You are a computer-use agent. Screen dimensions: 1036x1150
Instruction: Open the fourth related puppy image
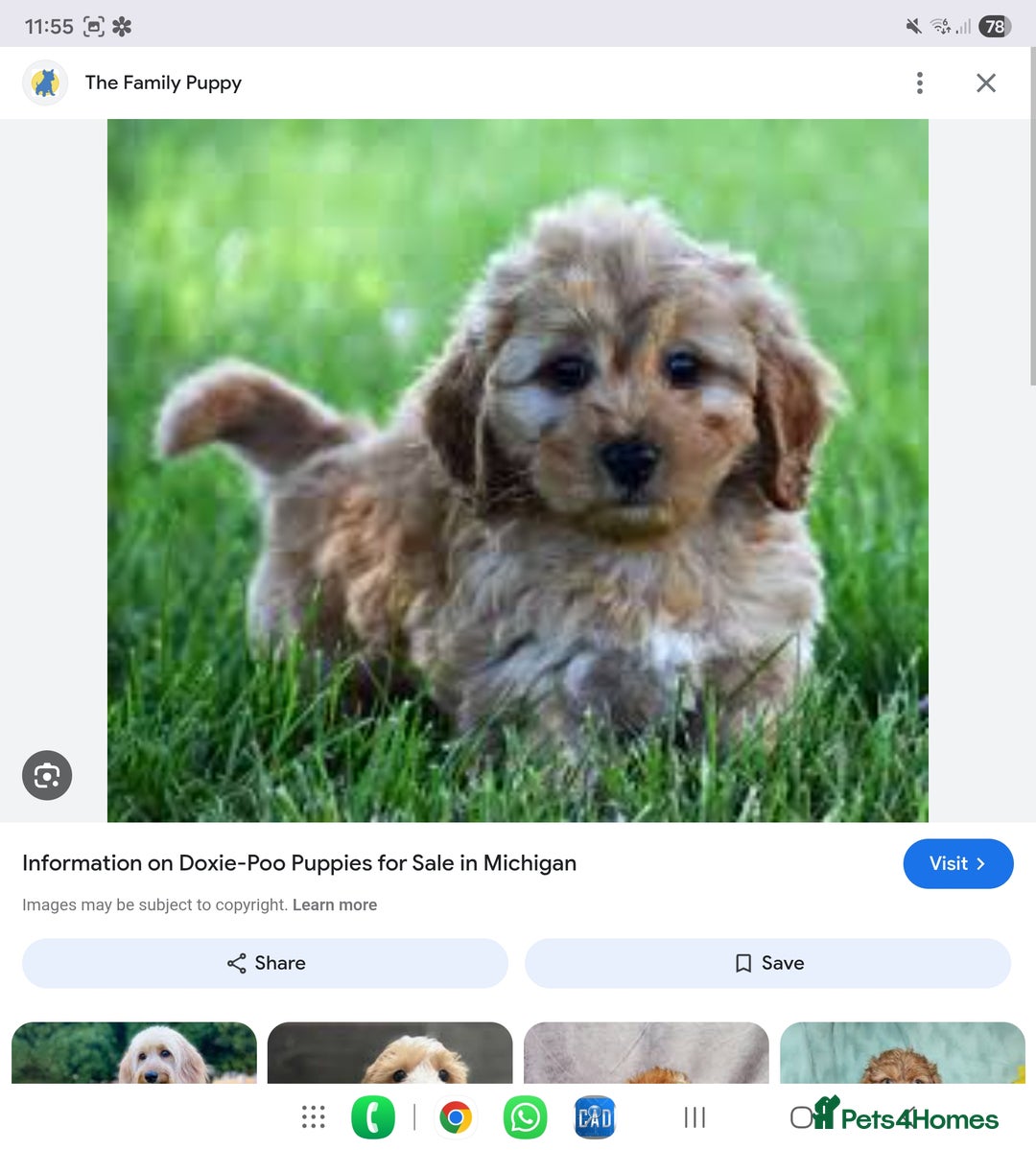902,1052
